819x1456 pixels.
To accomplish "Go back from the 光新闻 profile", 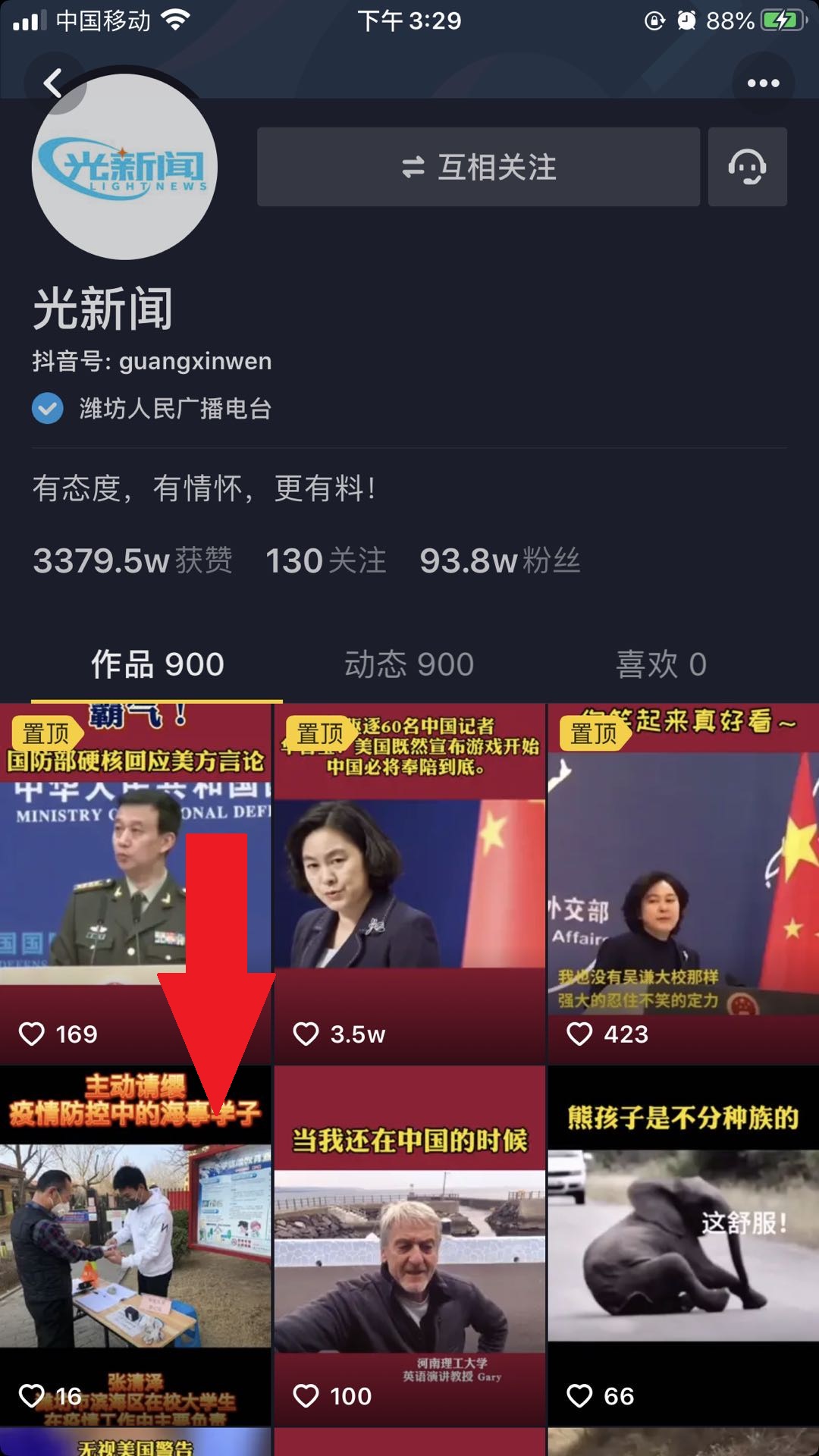I will (53, 83).
